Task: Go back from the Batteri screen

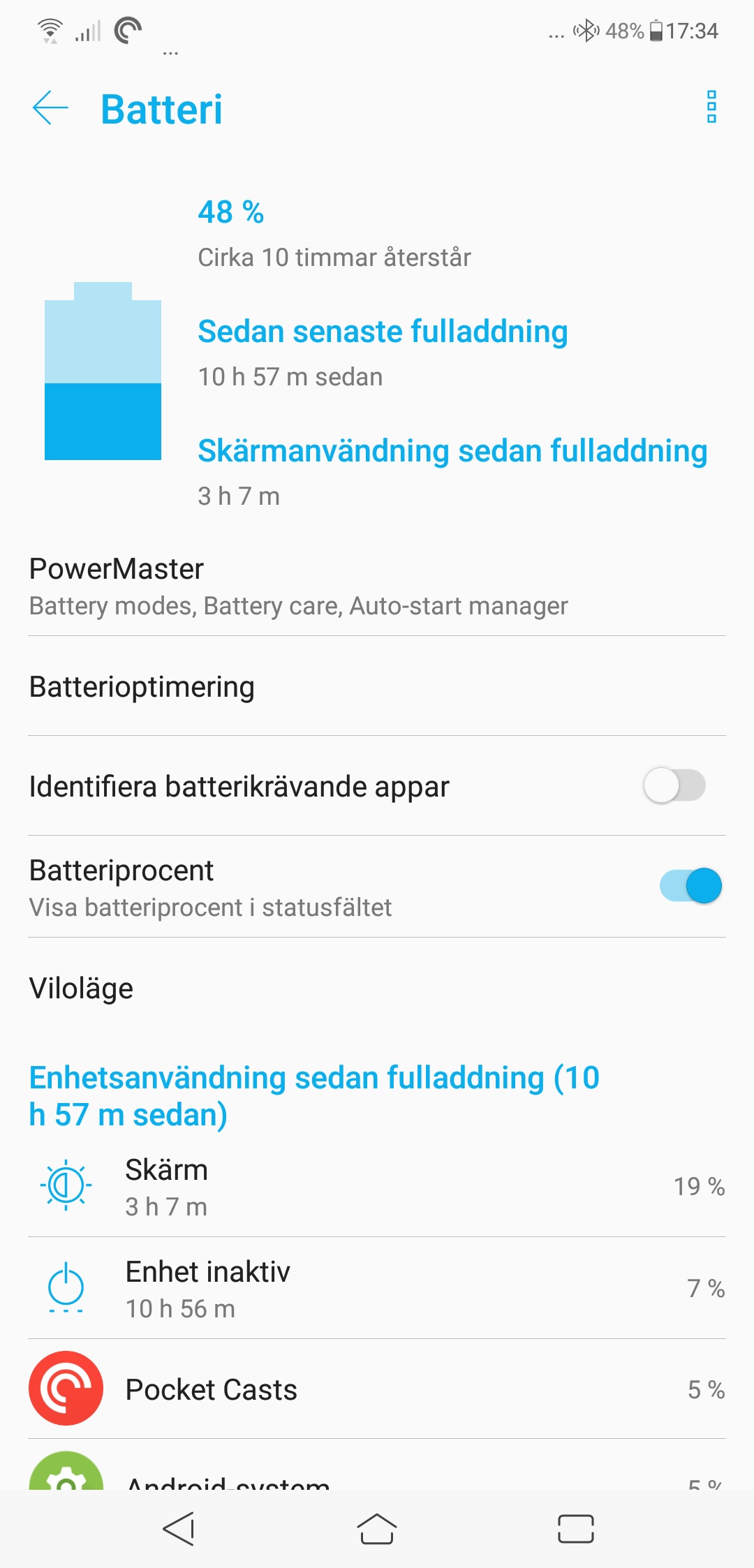Action: coord(50,108)
